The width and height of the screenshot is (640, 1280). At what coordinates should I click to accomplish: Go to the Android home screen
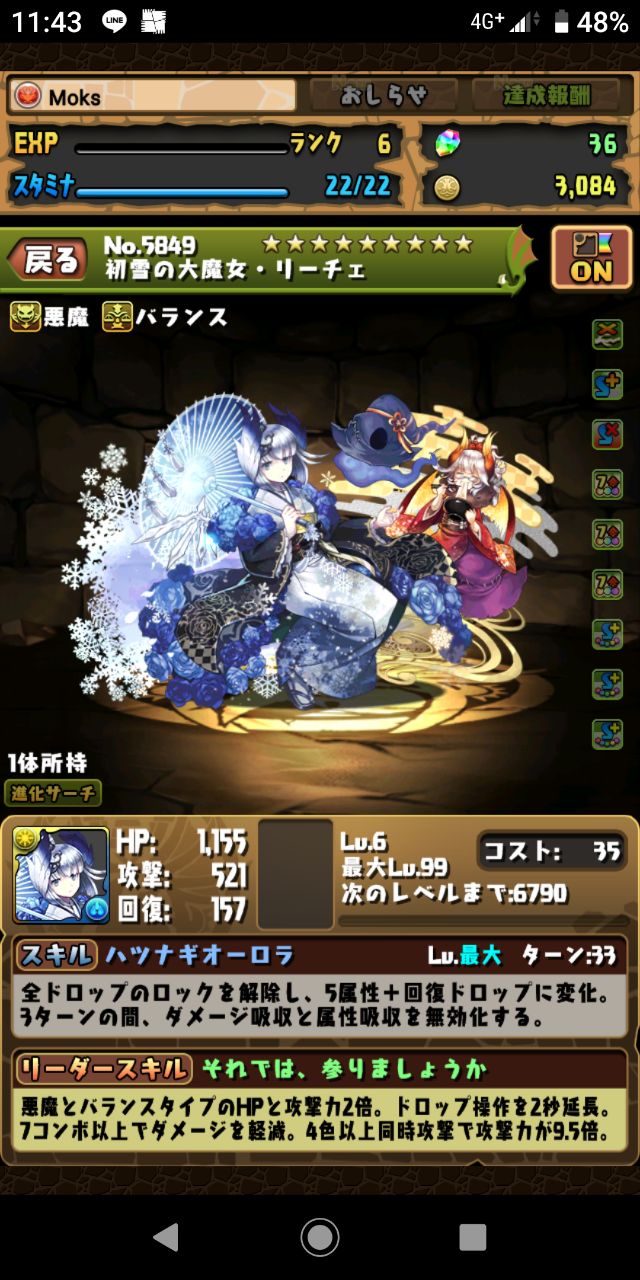point(320,1237)
